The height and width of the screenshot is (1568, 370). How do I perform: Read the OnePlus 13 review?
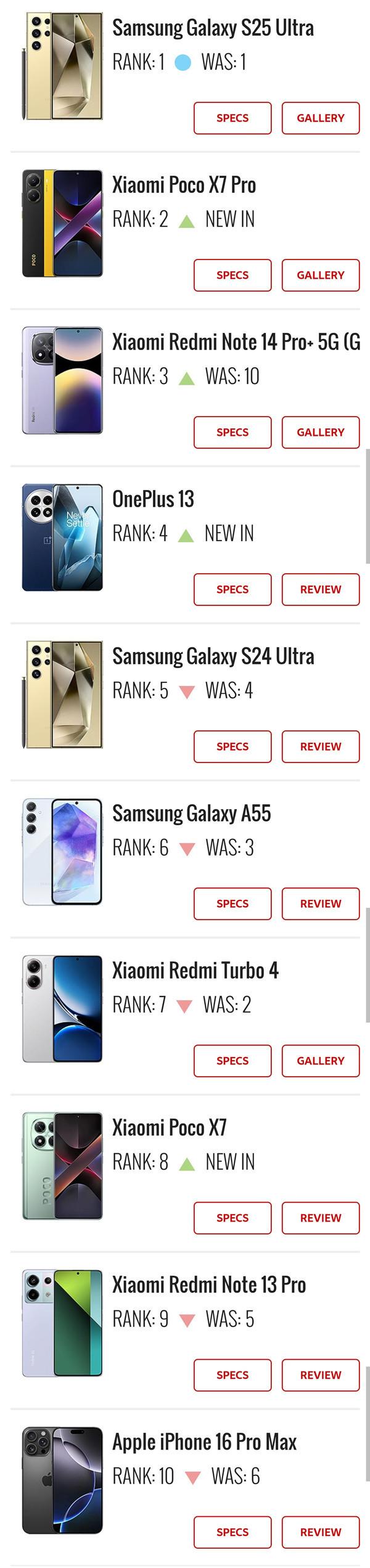(321, 589)
